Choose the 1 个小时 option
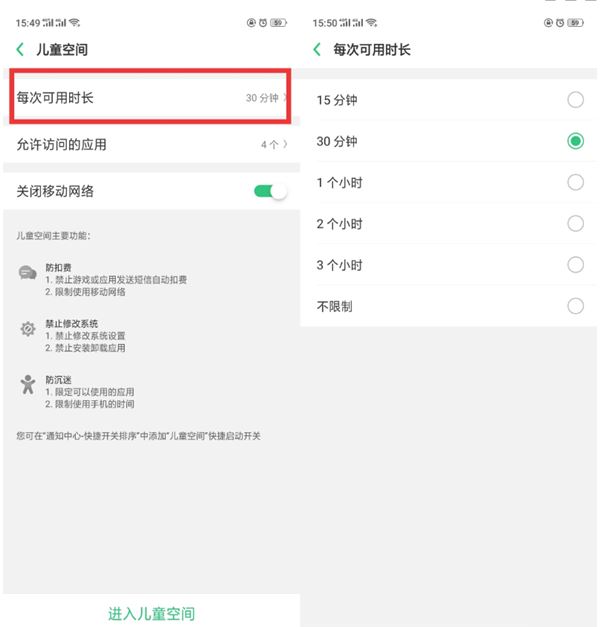Image resolution: width=600 pixels, height=627 pixels. (575, 182)
